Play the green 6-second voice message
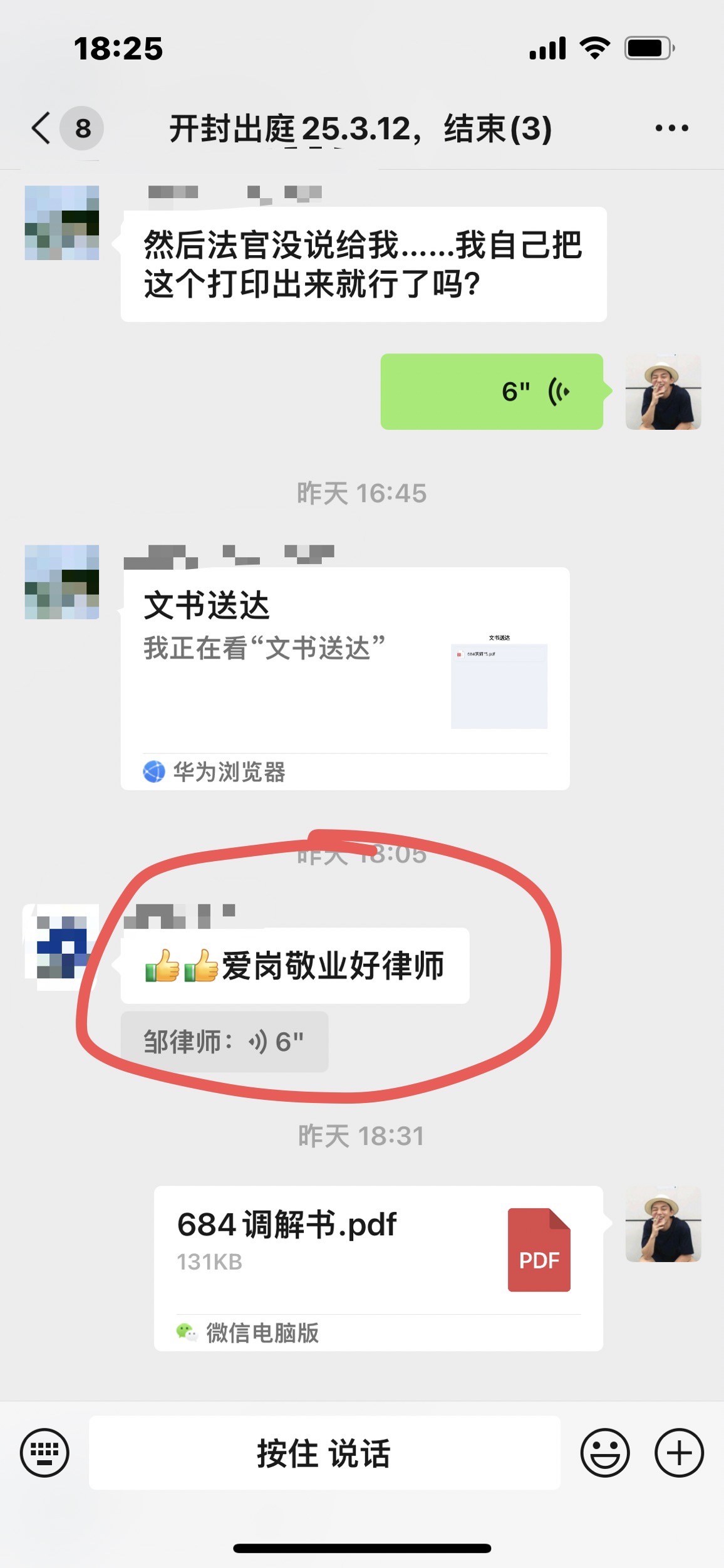Viewport: 724px width, 1568px height. click(x=492, y=392)
